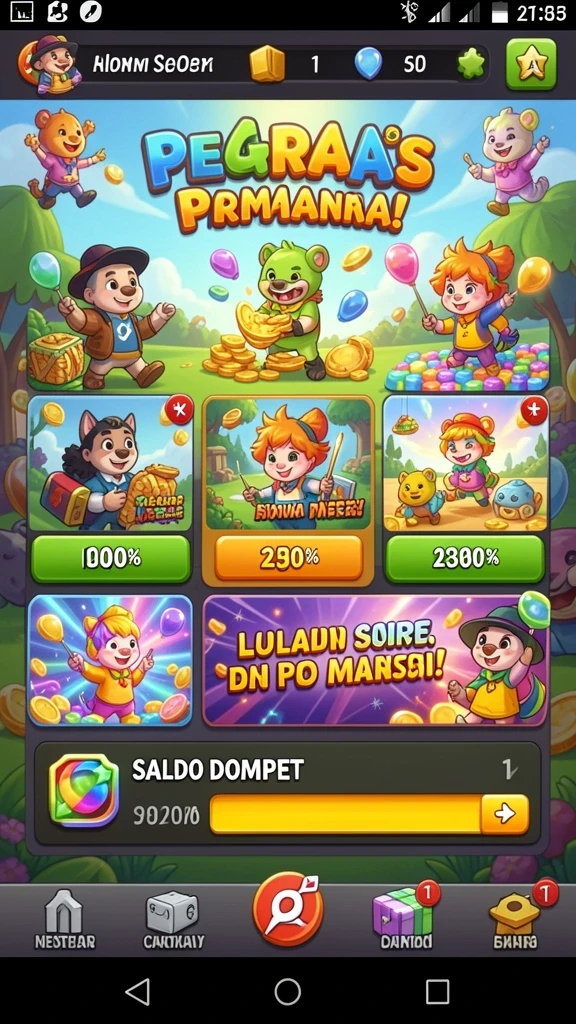Tap the green star button in the top bar
Viewport: 576px width, 1024px height.
(x=531, y=64)
